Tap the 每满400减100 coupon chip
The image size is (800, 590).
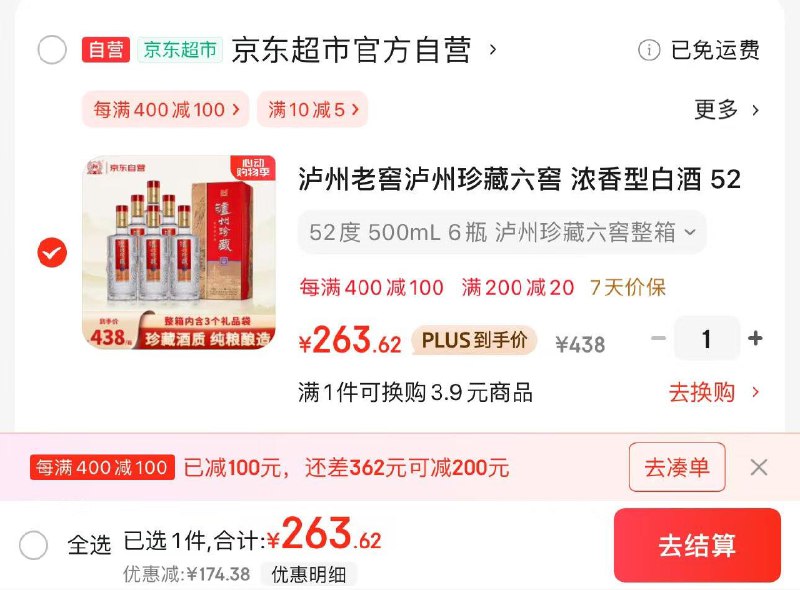coord(166,110)
